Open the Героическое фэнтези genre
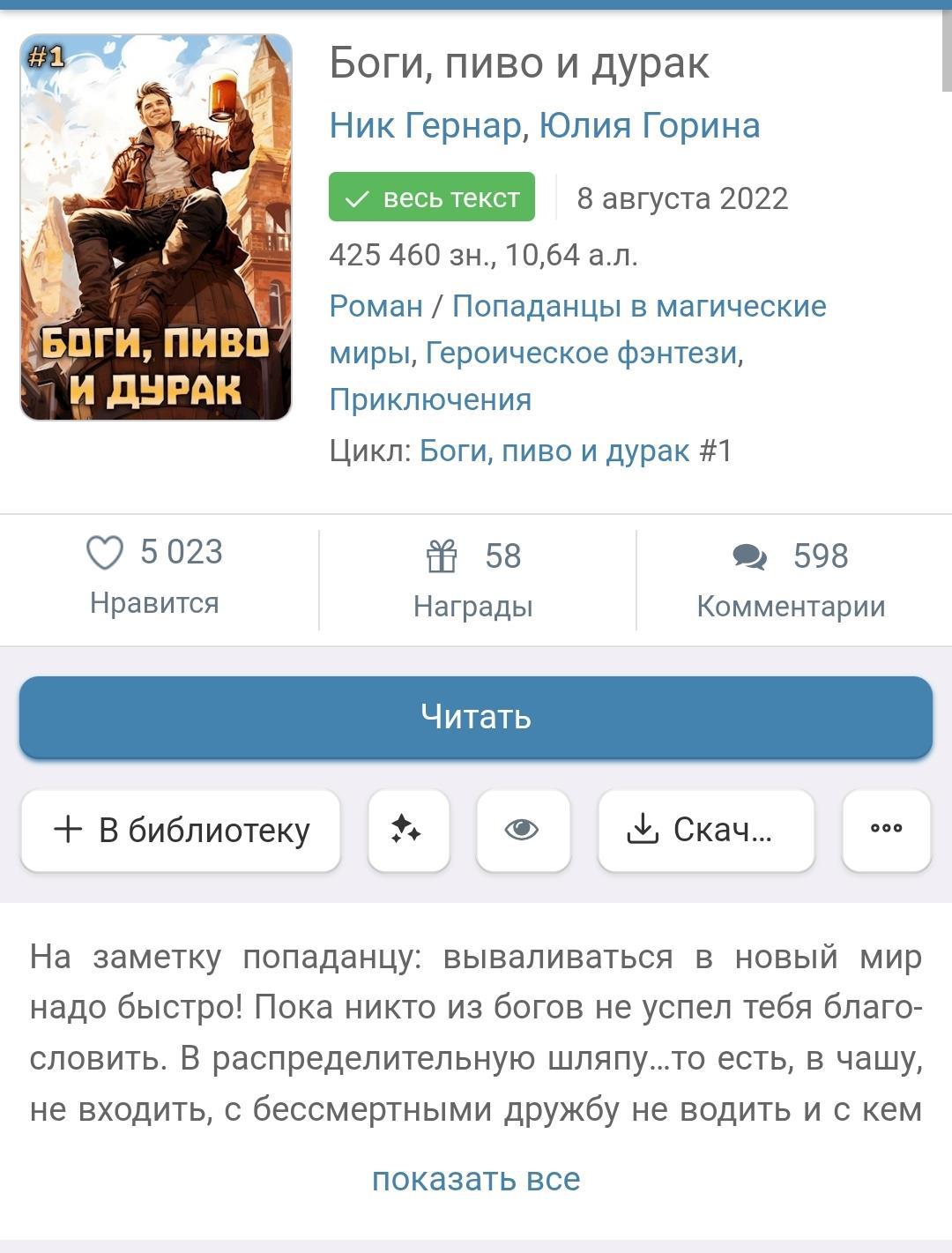Screen dimensions: 952x1253 (x=582, y=353)
